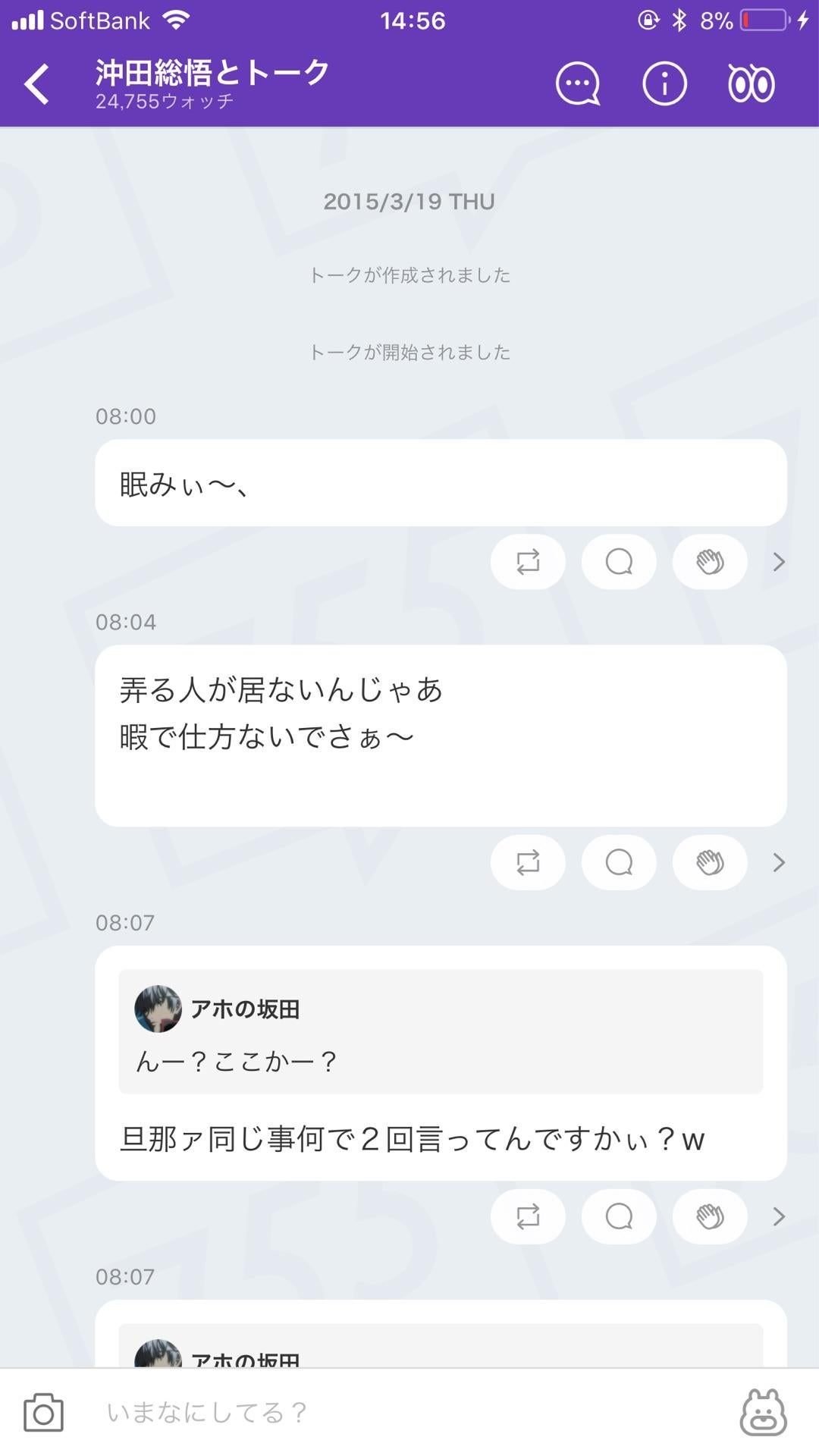This screenshot has height=1456, width=819.
Task: Toggle clap on the 08:04 message
Action: point(708,862)
